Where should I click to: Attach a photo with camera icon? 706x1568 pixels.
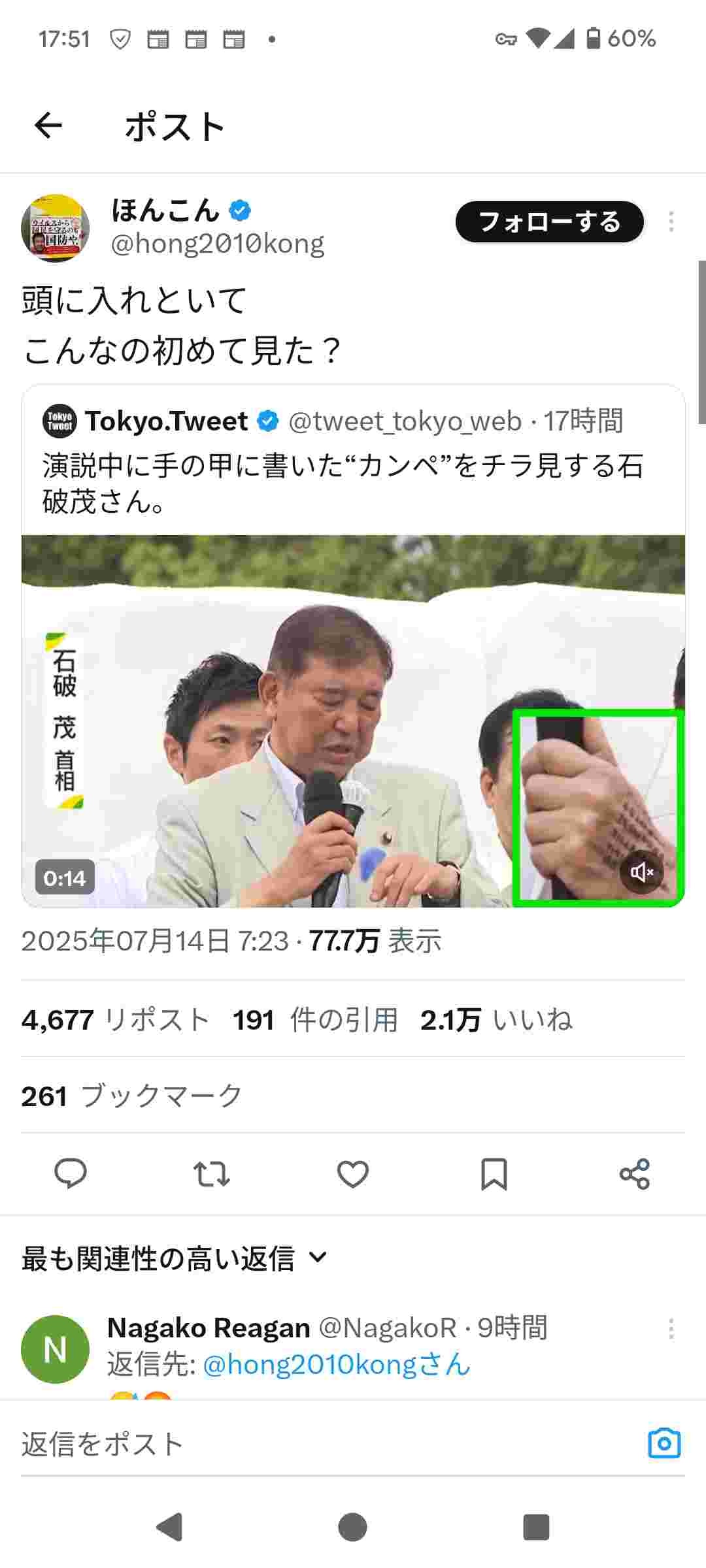pos(664,1444)
